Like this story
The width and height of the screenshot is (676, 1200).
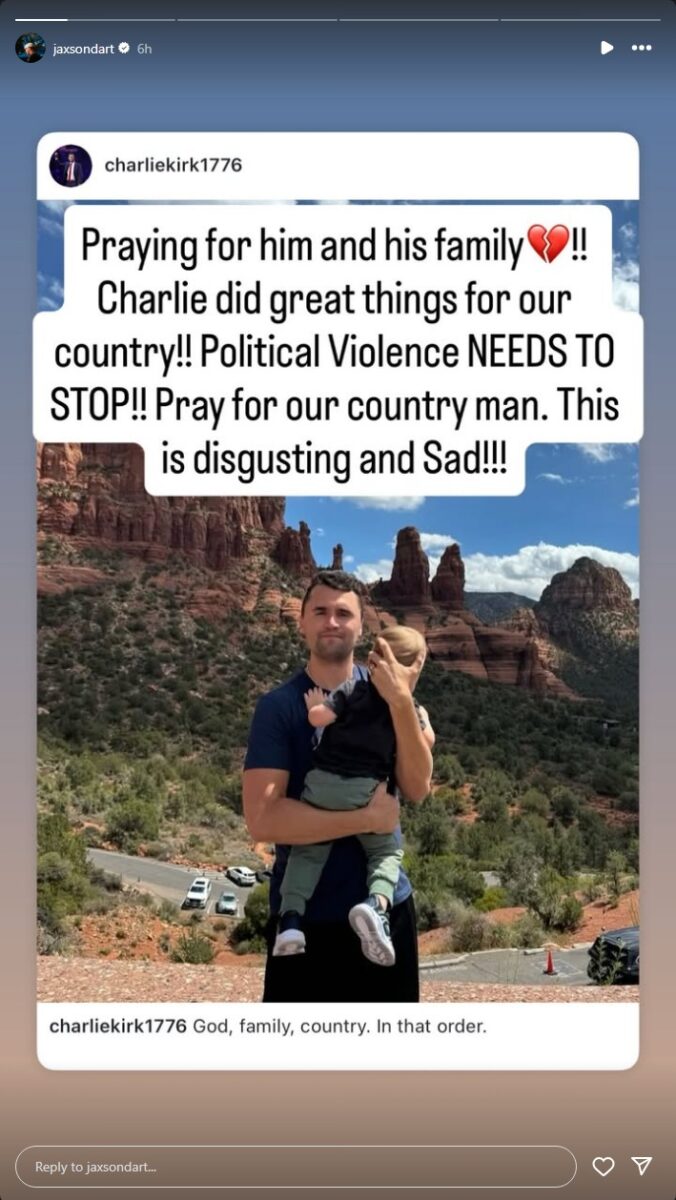coord(603,1166)
